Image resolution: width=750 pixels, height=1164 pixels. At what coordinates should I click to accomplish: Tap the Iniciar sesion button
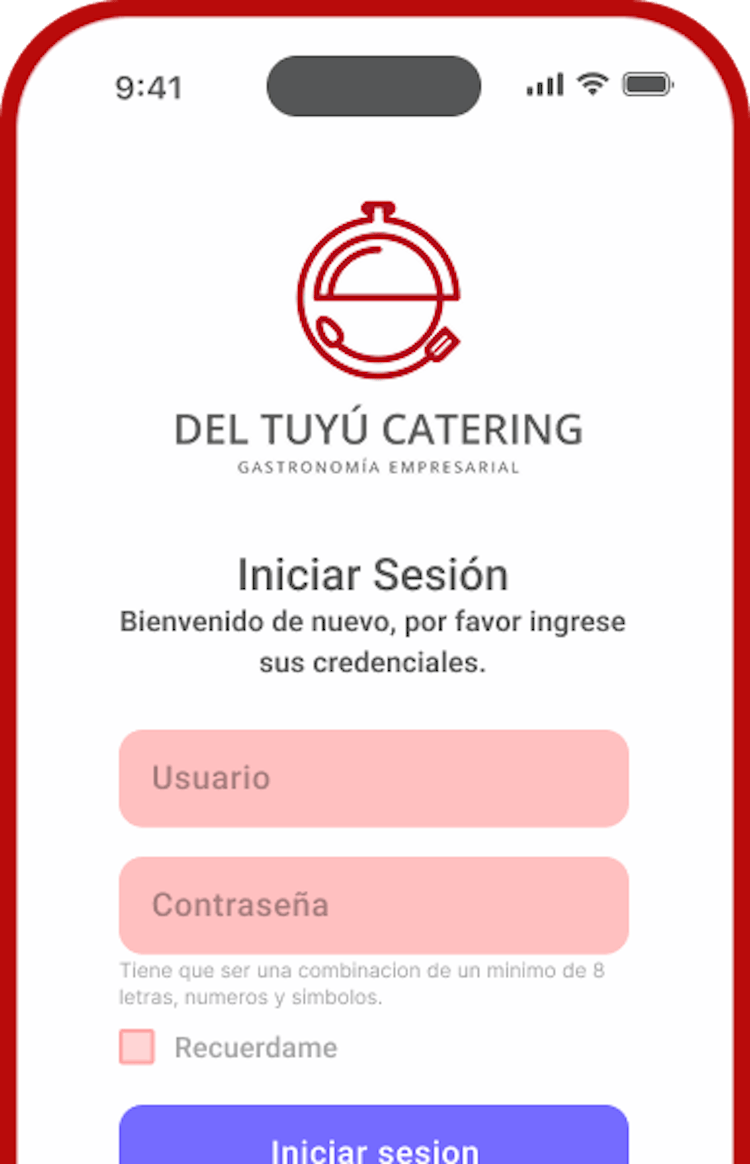tap(373, 1140)
